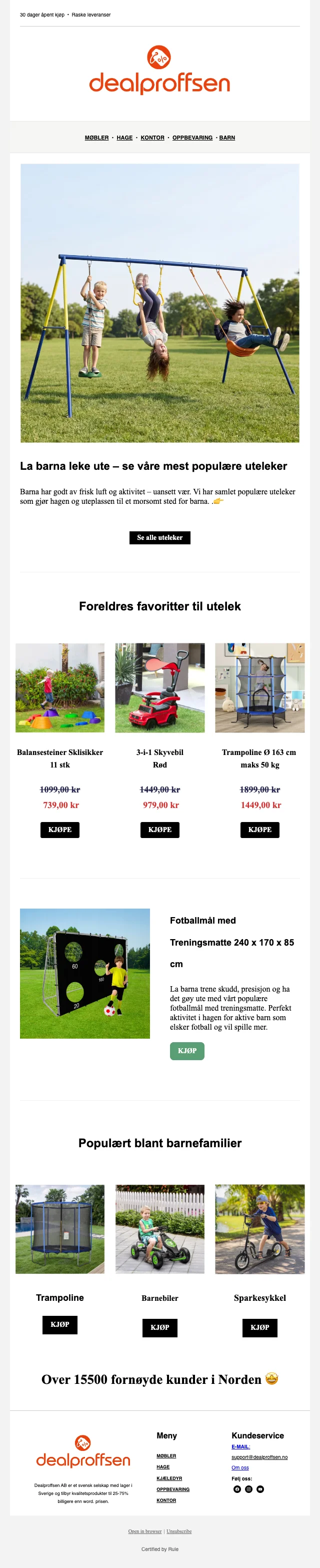
Task: Tap the green KJØP button for Fotballmål
Action: pyautogui.click(x=187, y=1051)
